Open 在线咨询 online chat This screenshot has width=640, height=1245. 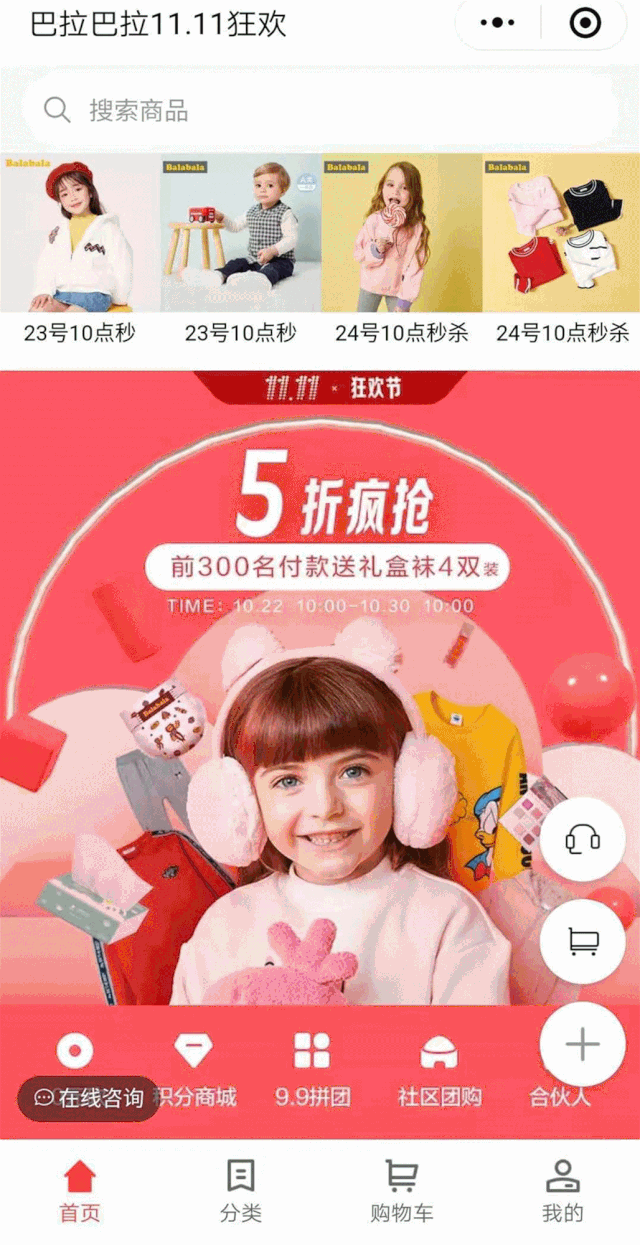click(x=88, y=1098)
